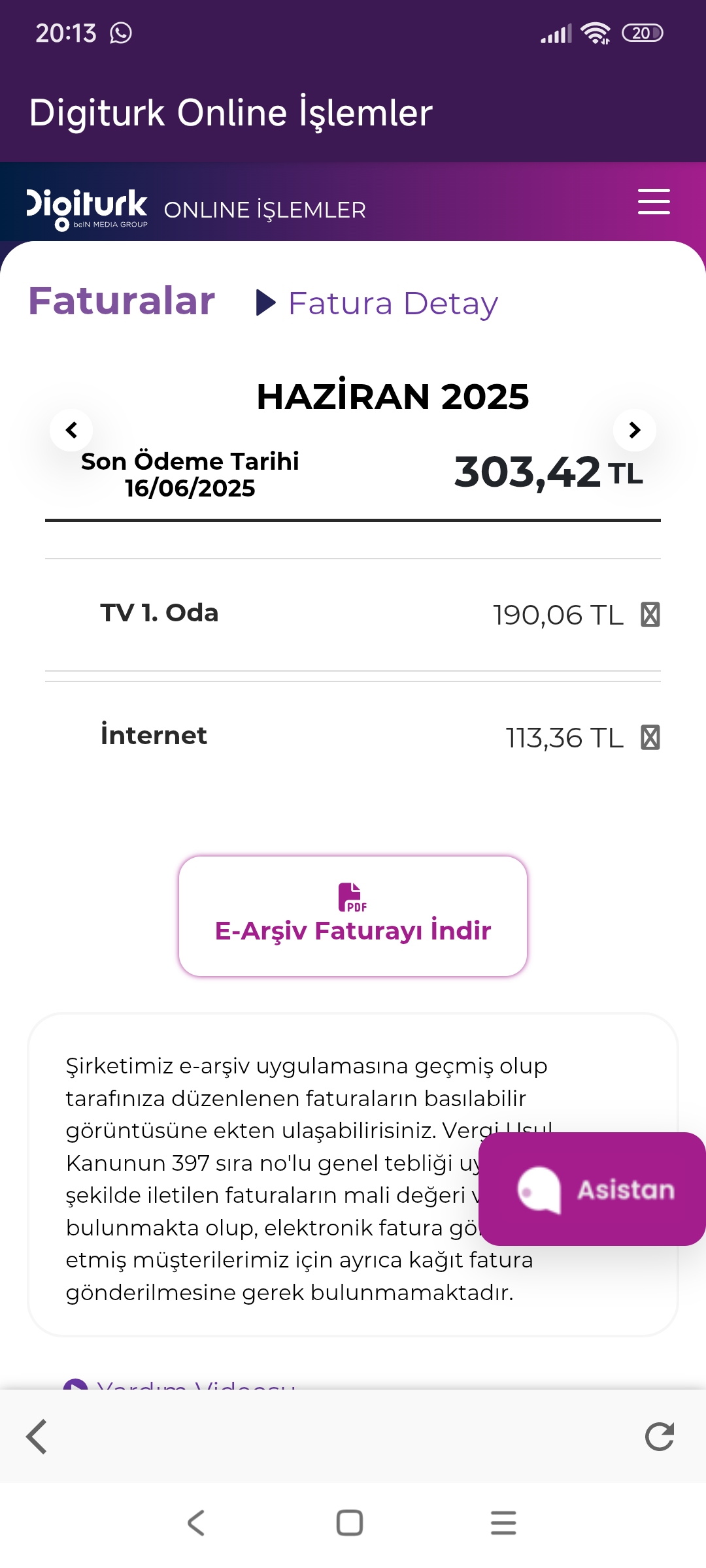706x1568 pixels.
Task: Return to the Faturalar page
Action: tap(122, 301)
